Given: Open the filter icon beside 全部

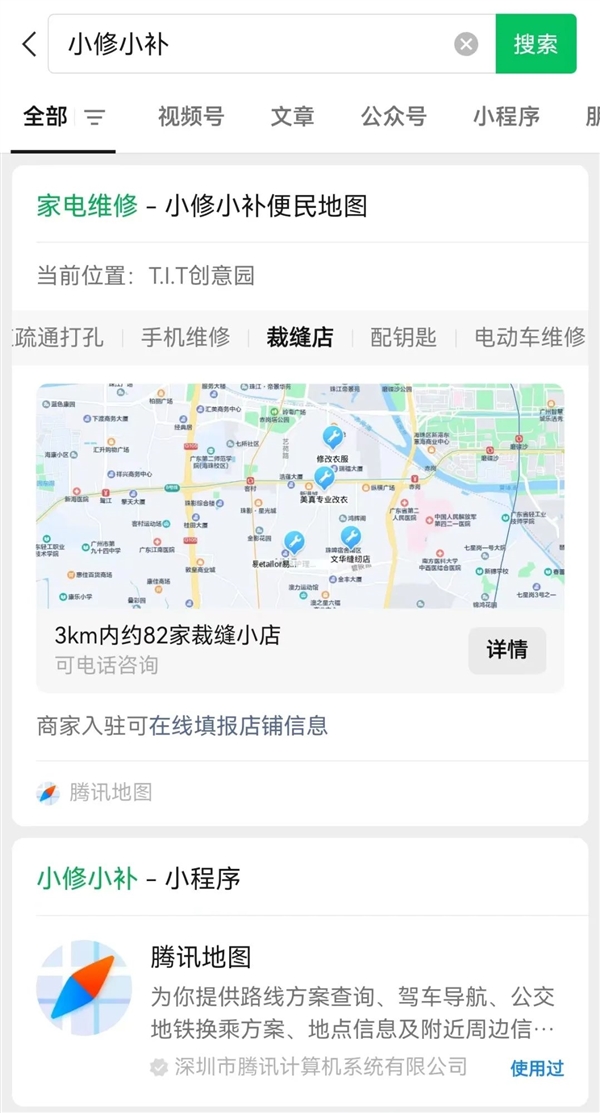Looking at the screenshot, I should 94,118.
